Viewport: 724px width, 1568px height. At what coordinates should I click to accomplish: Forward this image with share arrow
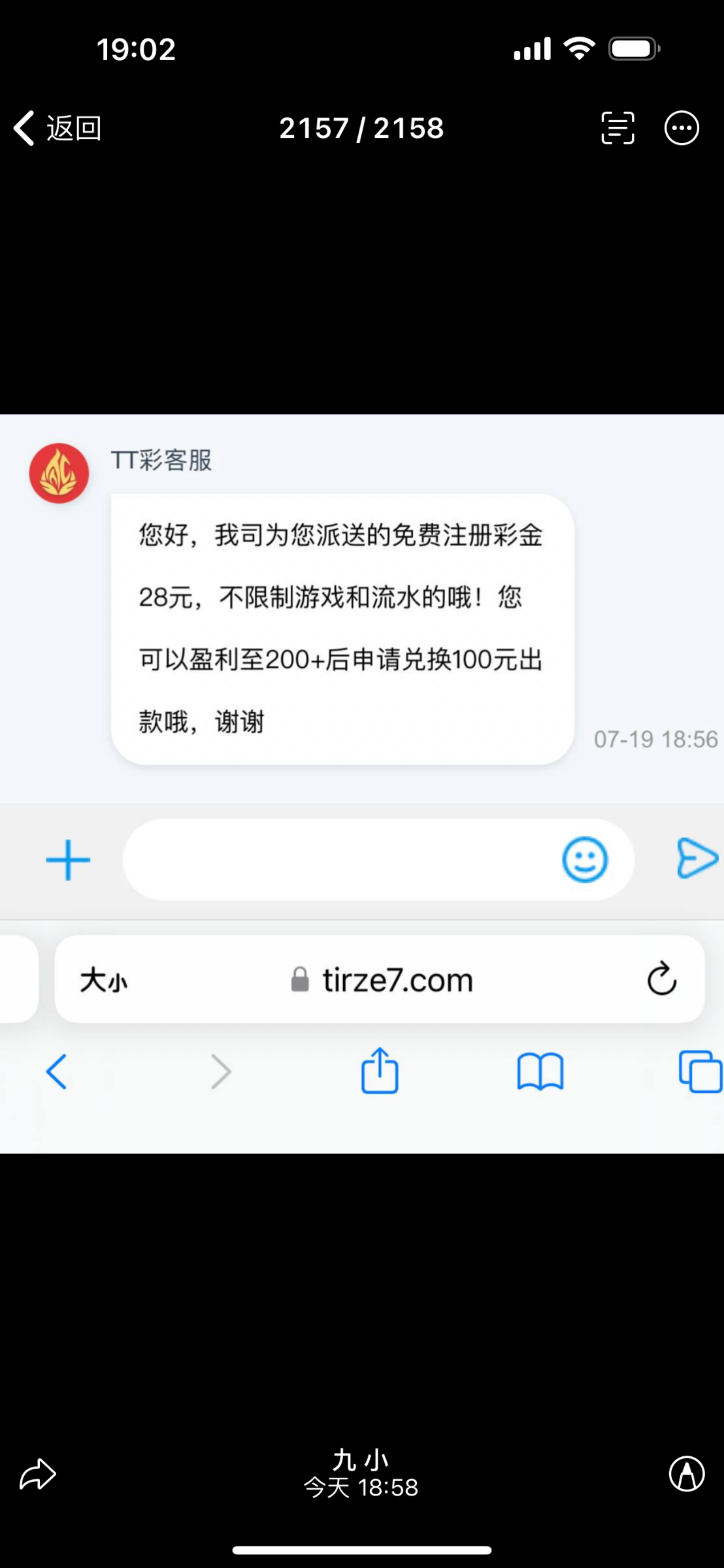(38, 1474)
